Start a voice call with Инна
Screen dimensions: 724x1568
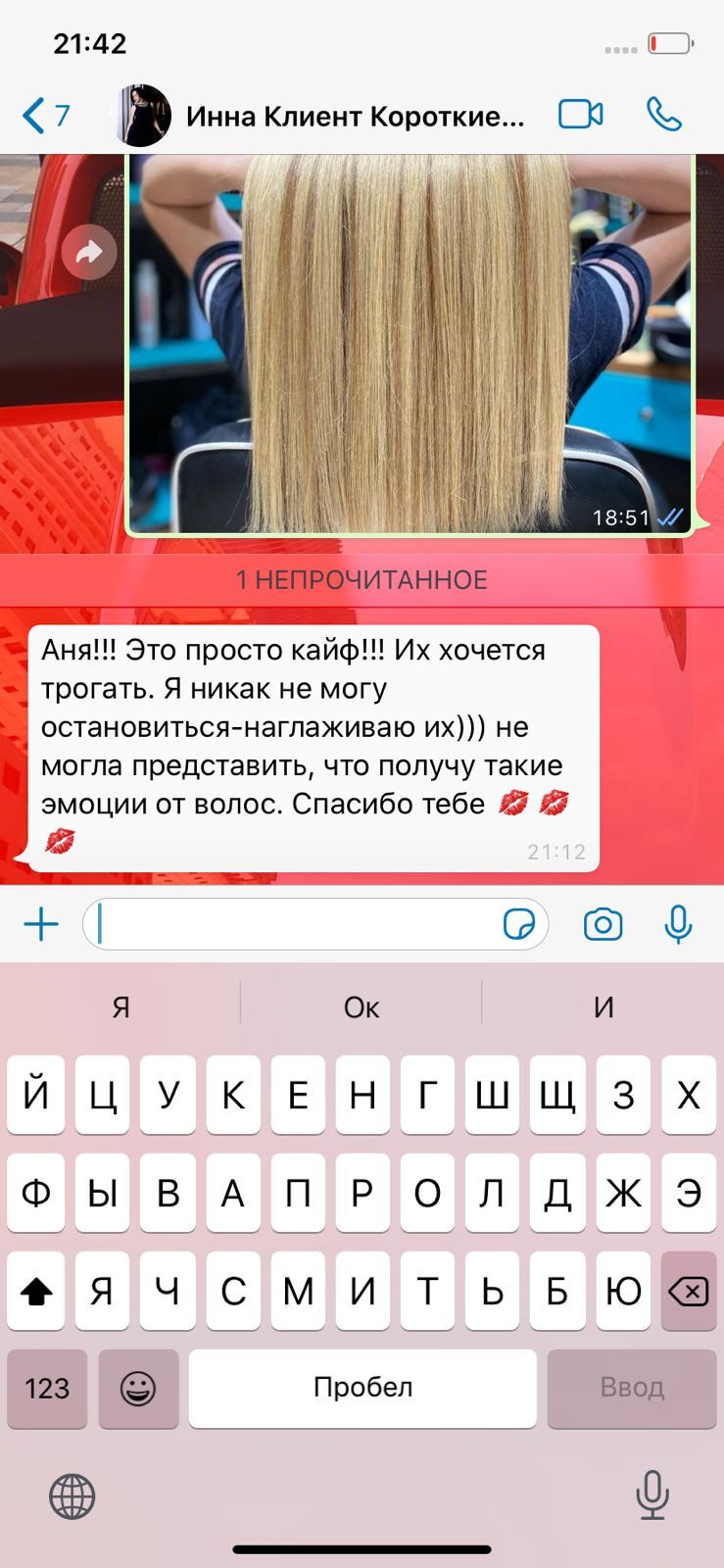[664, 115]
